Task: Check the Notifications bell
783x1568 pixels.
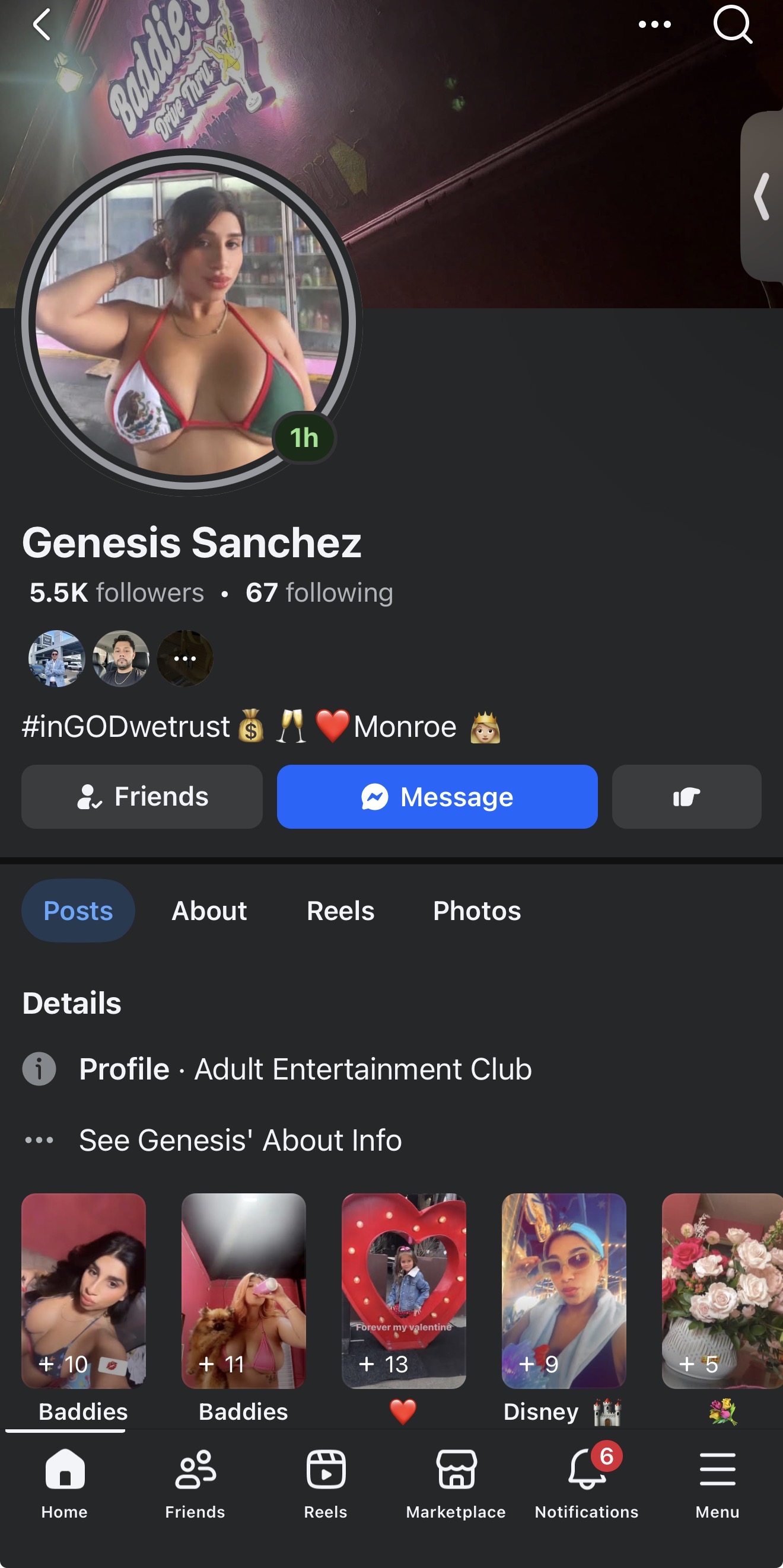Action: [x=586, y=1483]
